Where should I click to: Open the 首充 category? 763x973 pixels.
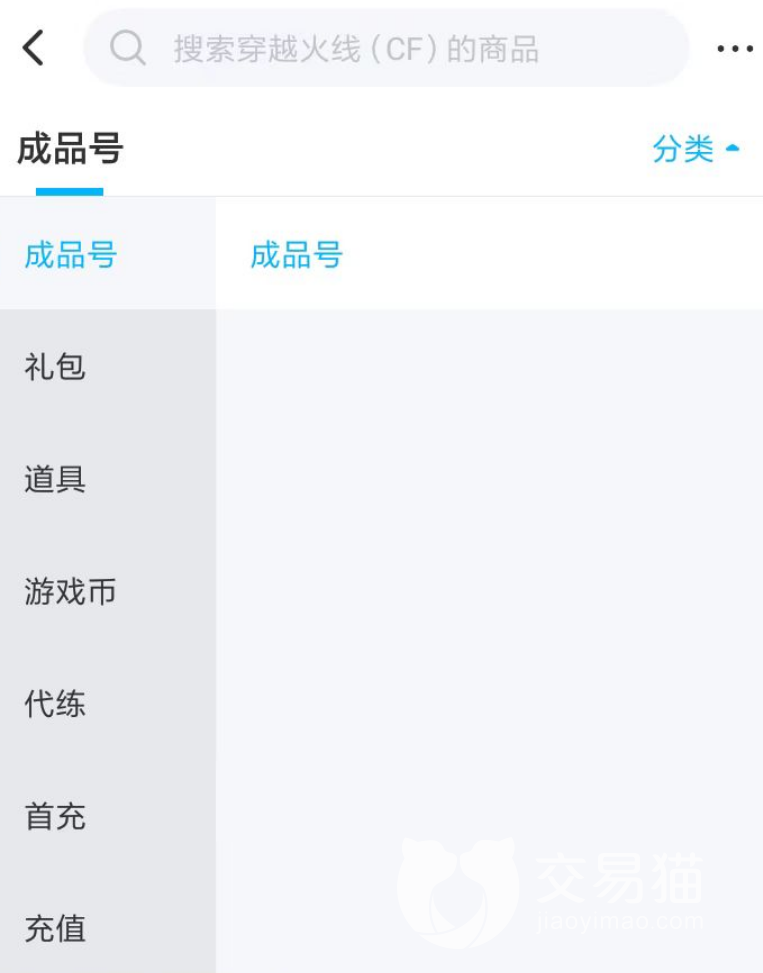click(55, 816)
